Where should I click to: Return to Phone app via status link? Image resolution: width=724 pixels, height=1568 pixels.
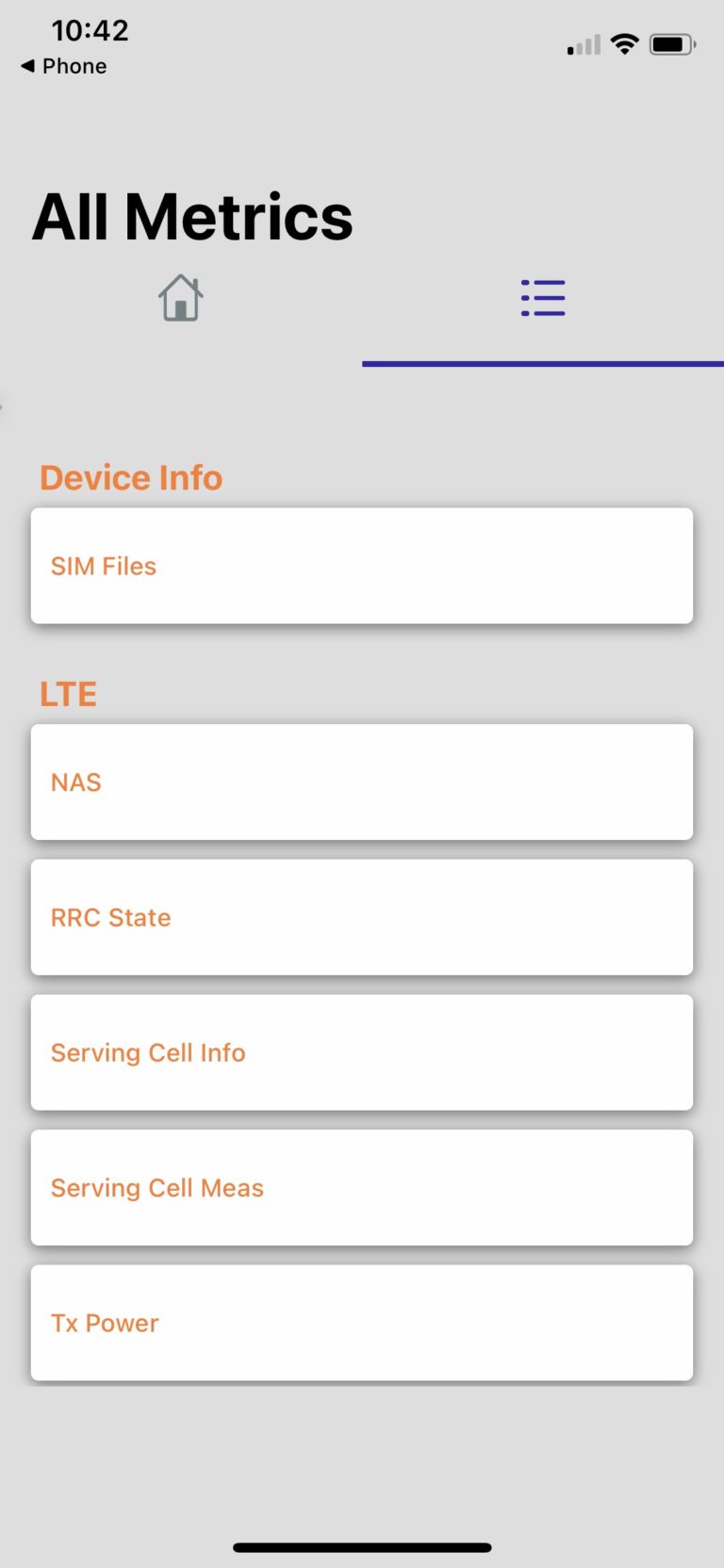point(62,66)
